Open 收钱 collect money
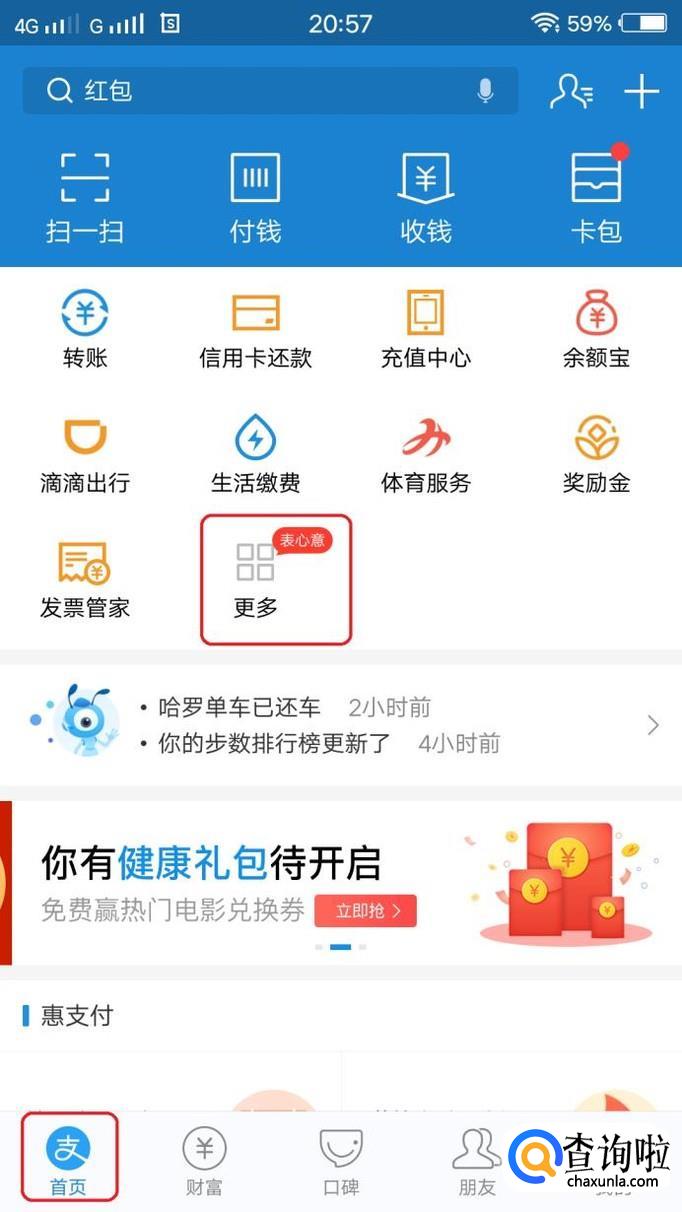This screenshot has height=1212, width=682. [426, 198]
